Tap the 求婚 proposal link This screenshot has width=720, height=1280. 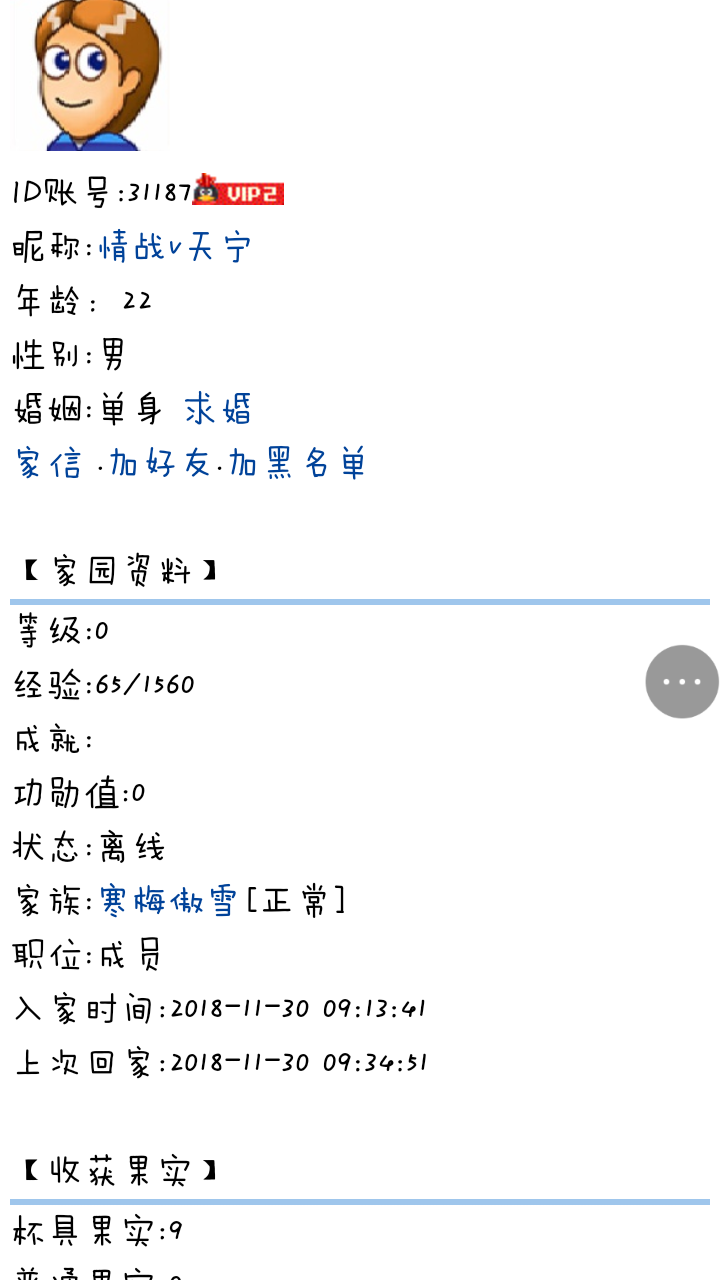tap(218, 409)
